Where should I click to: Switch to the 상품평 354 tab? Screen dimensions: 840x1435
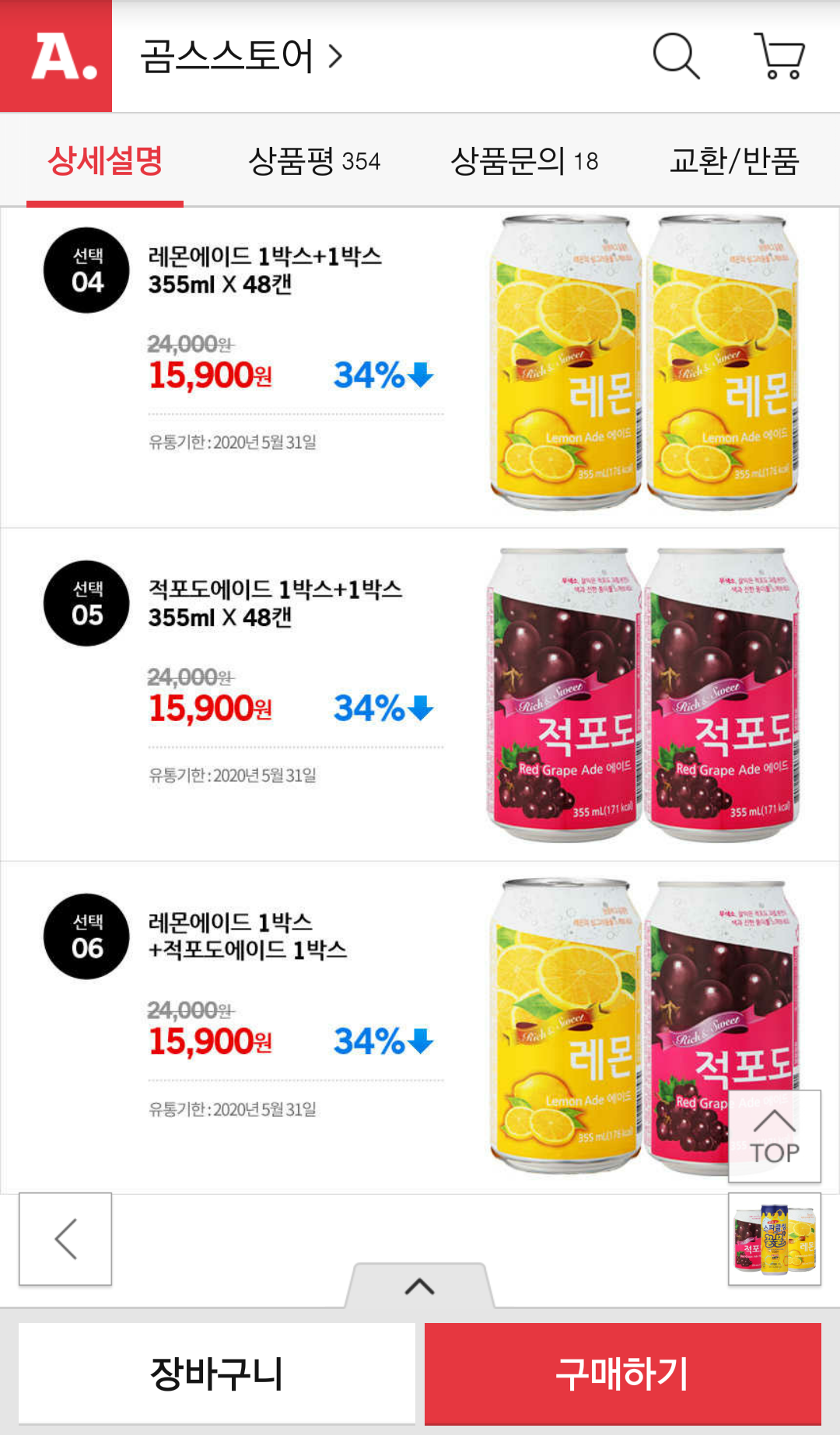coord(314,161)
